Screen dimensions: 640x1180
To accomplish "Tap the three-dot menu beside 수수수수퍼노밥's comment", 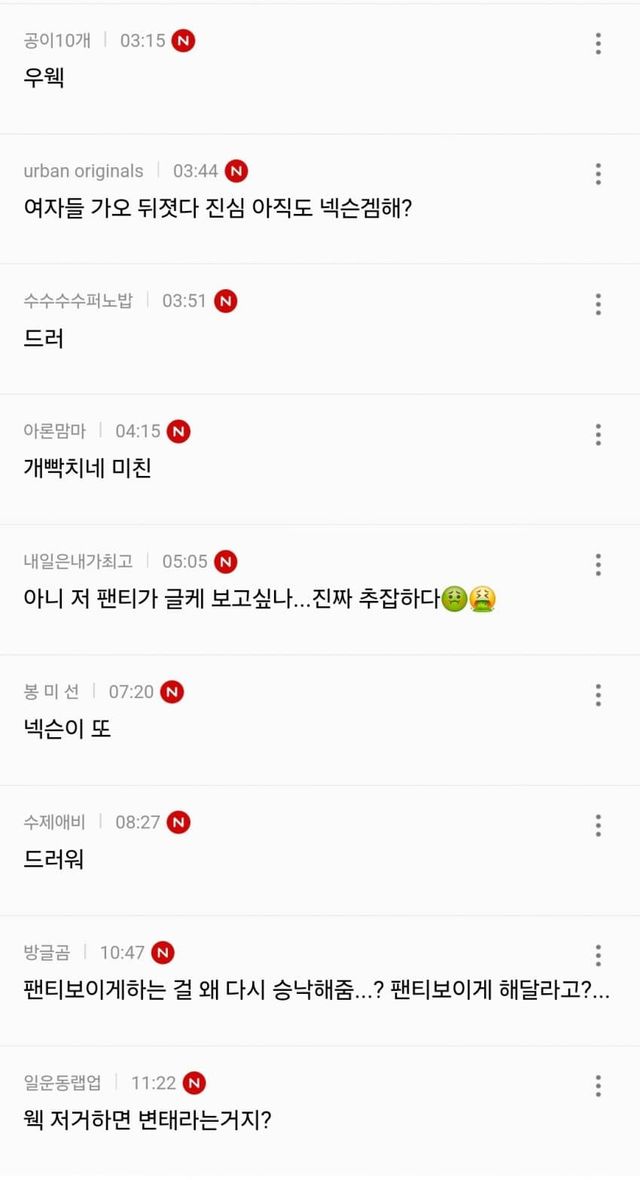I will coord(598,304).
